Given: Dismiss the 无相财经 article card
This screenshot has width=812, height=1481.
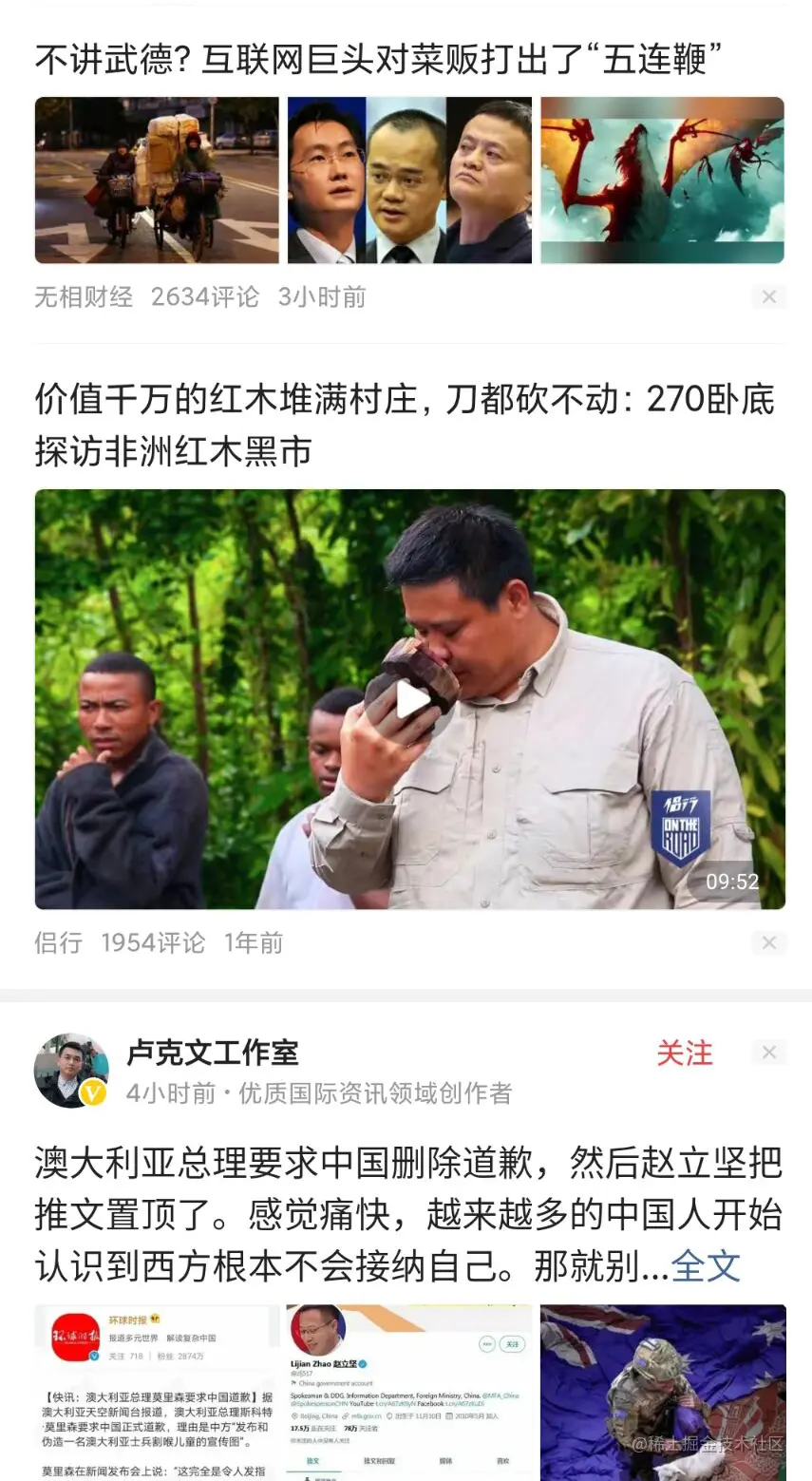Looking at the screenshot, I should tap(768, 297).
